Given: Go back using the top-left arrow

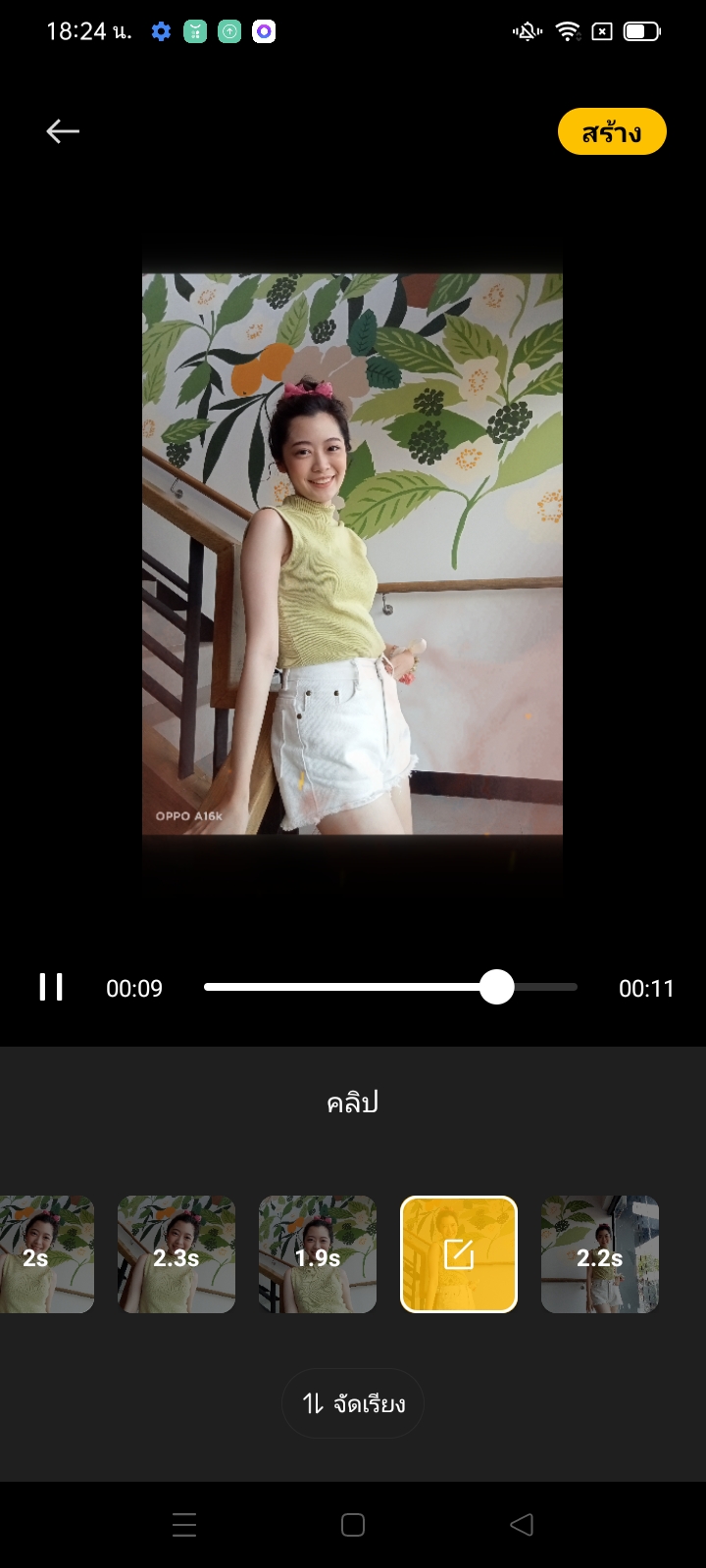Looking at the screenshot, I should tap(63, 131).
